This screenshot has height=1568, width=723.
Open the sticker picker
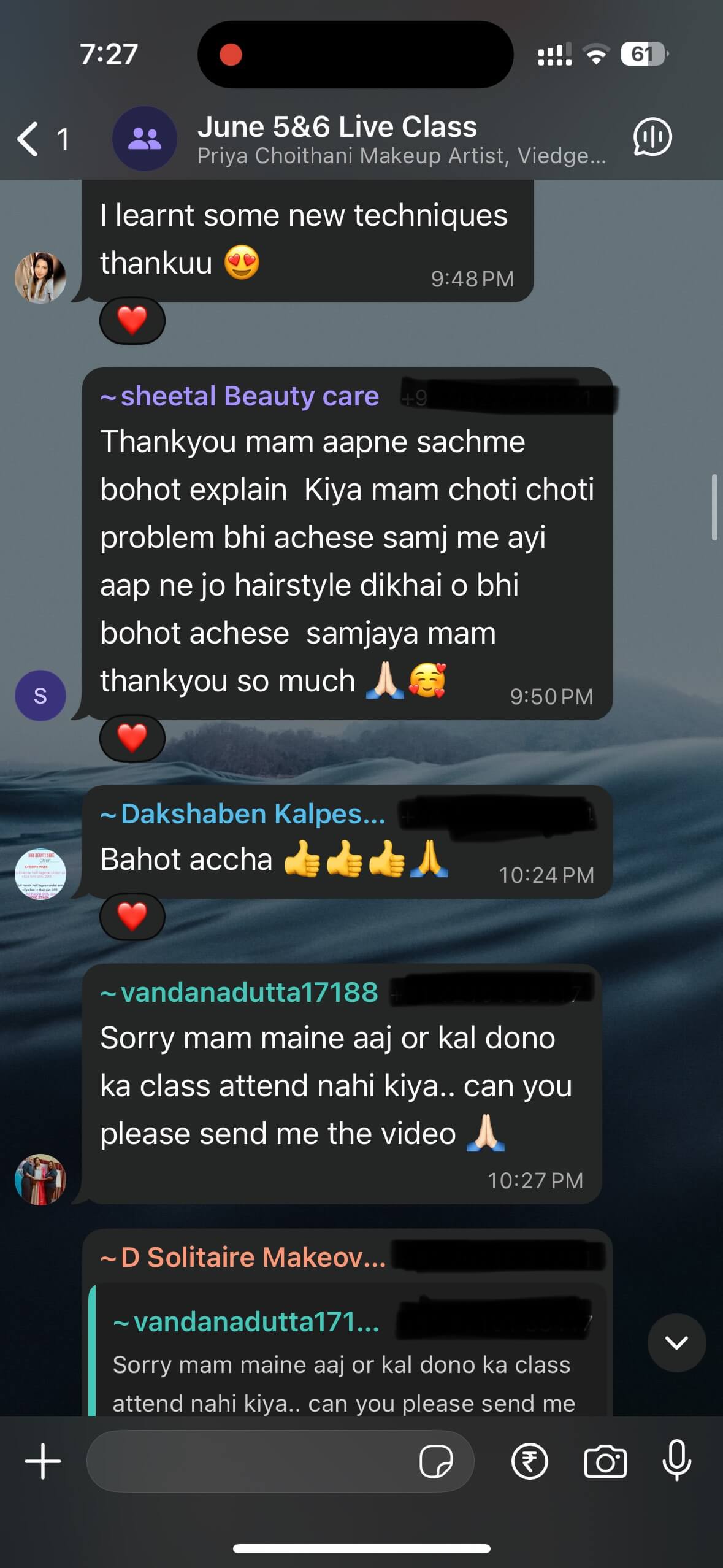436,1461
